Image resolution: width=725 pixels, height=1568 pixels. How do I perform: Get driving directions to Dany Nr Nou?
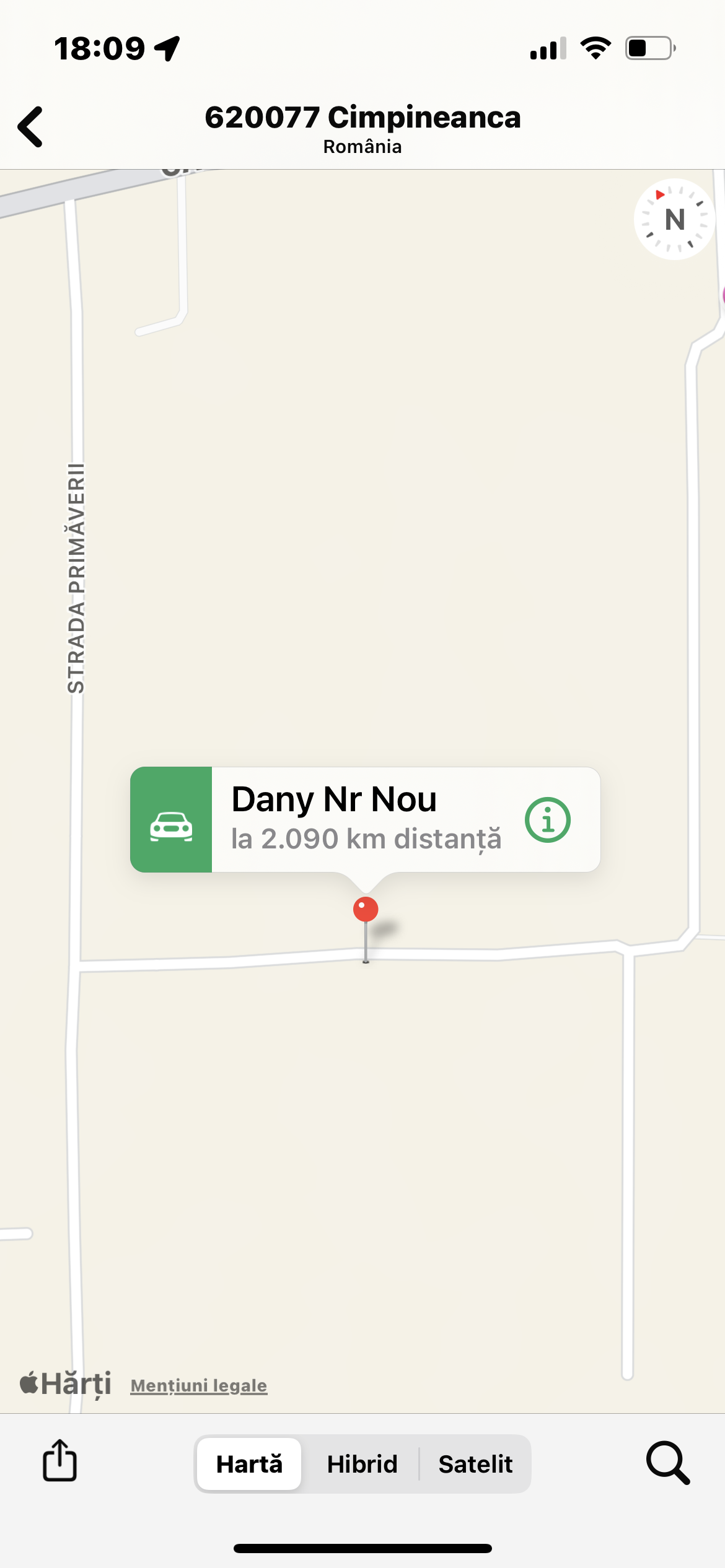(x=171, y=820)
